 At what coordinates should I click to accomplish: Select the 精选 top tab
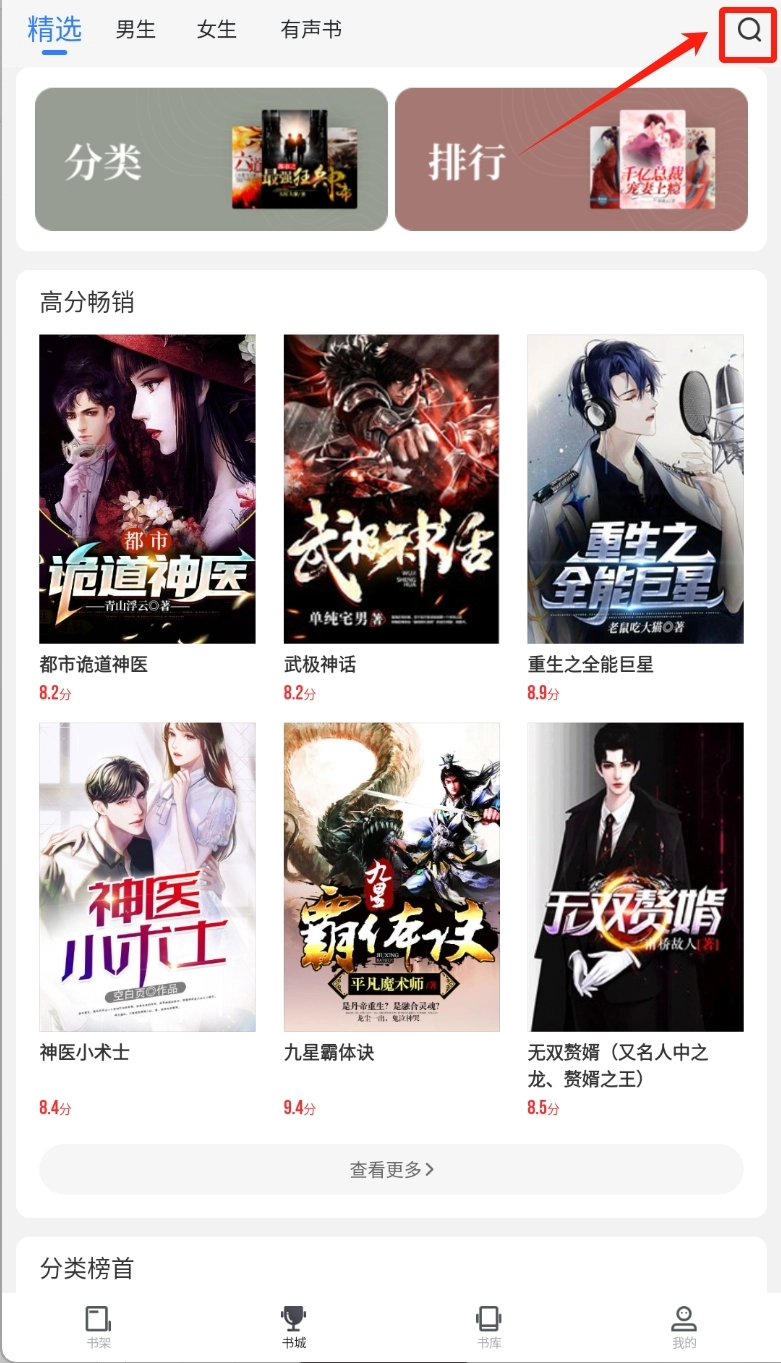pyautogui.click(x=54, y=30)
